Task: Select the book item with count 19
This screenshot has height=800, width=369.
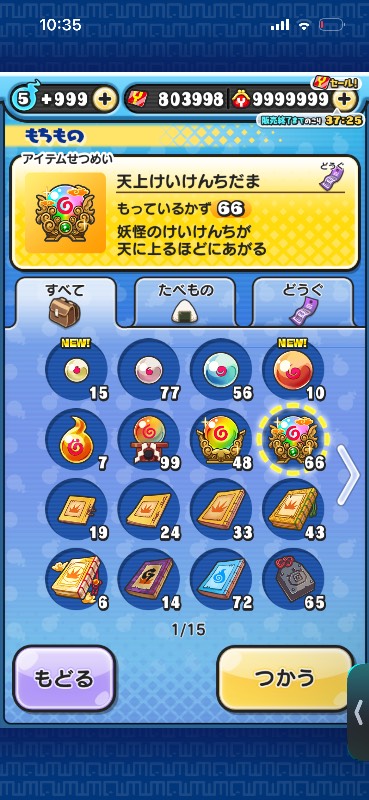Action: click(x=77, y=509)
